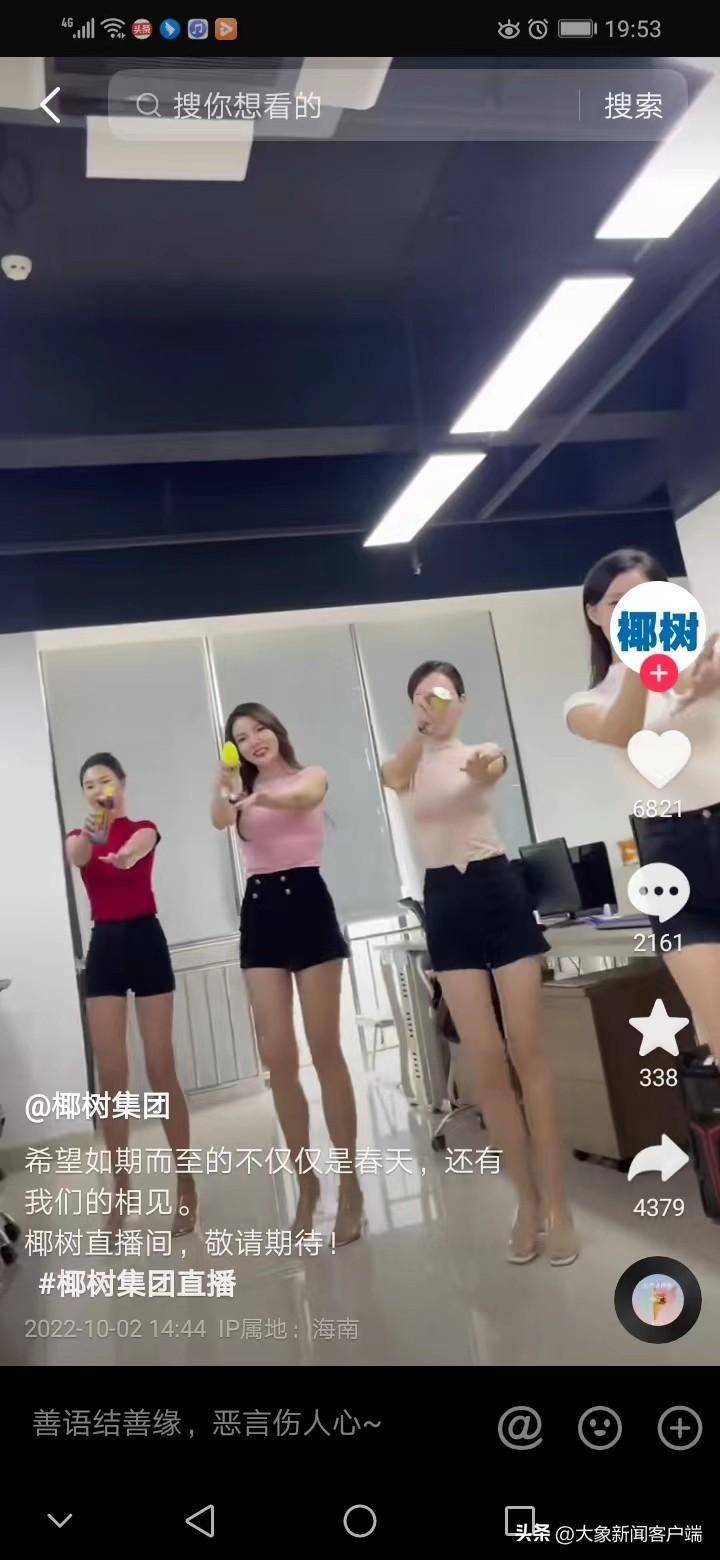Go back with the top-left arrow
720x1560 pixels.
coord(50,105)
